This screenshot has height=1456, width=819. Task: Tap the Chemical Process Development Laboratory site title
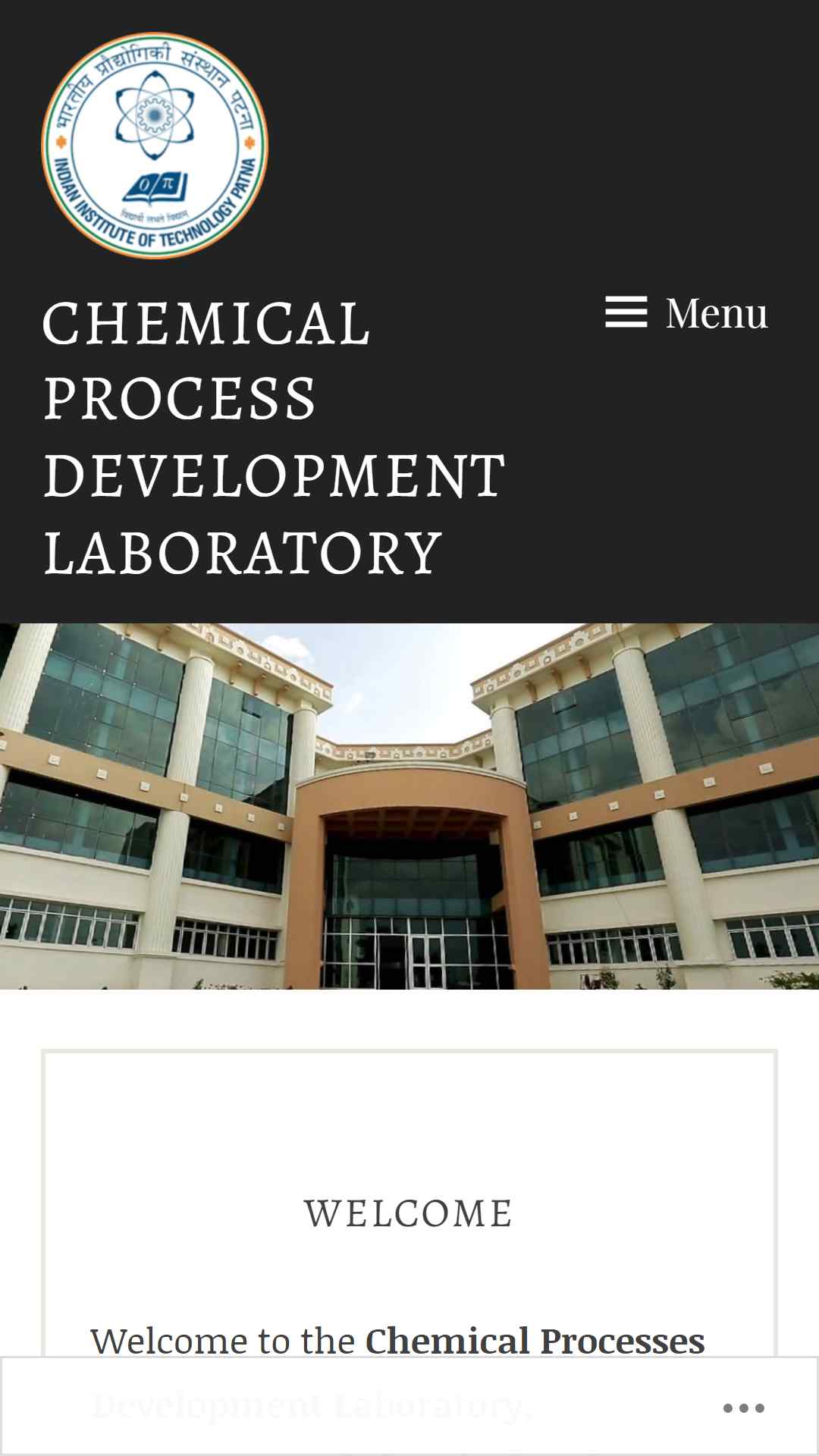273,438
